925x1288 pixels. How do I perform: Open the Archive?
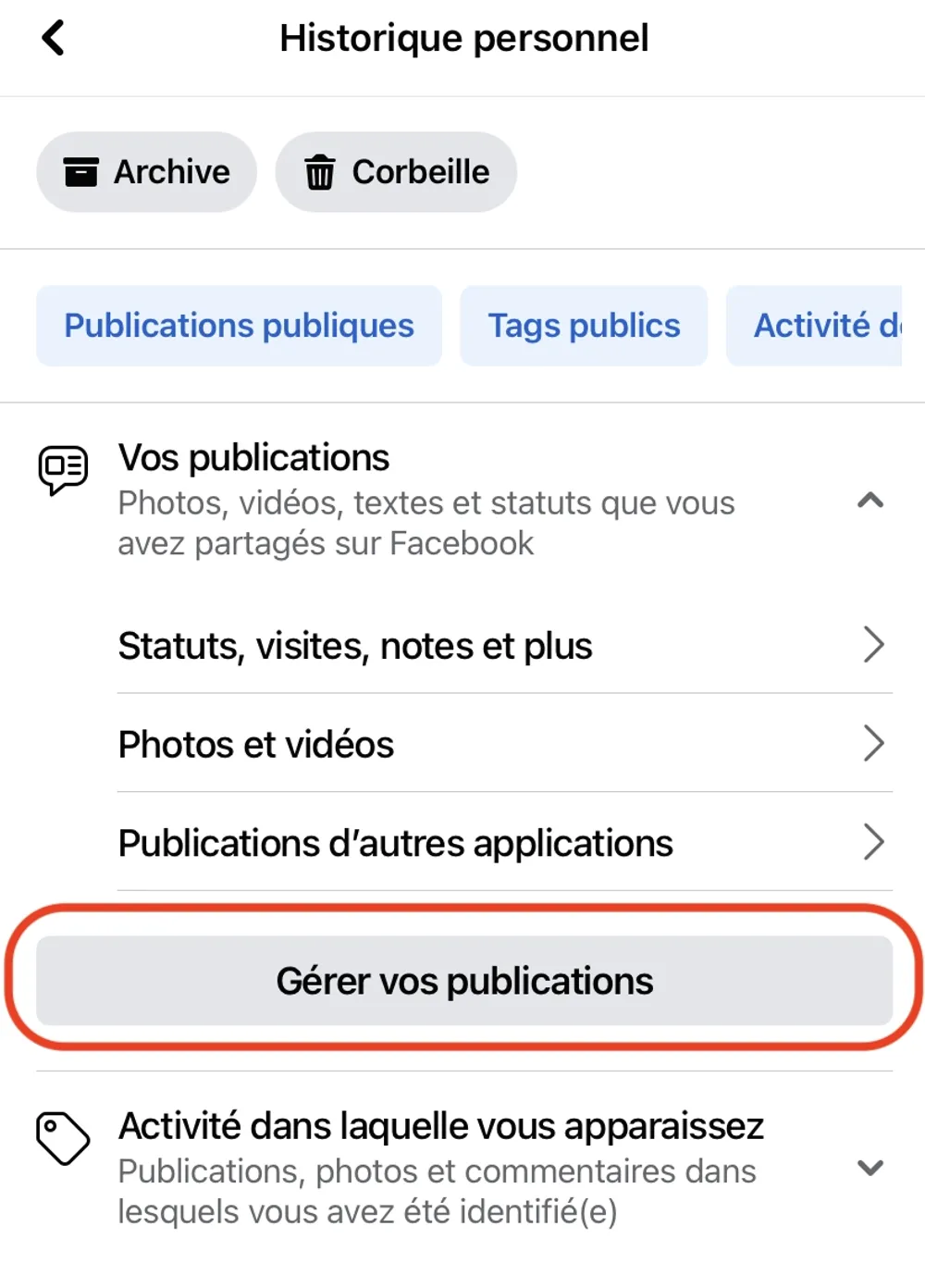146,172
